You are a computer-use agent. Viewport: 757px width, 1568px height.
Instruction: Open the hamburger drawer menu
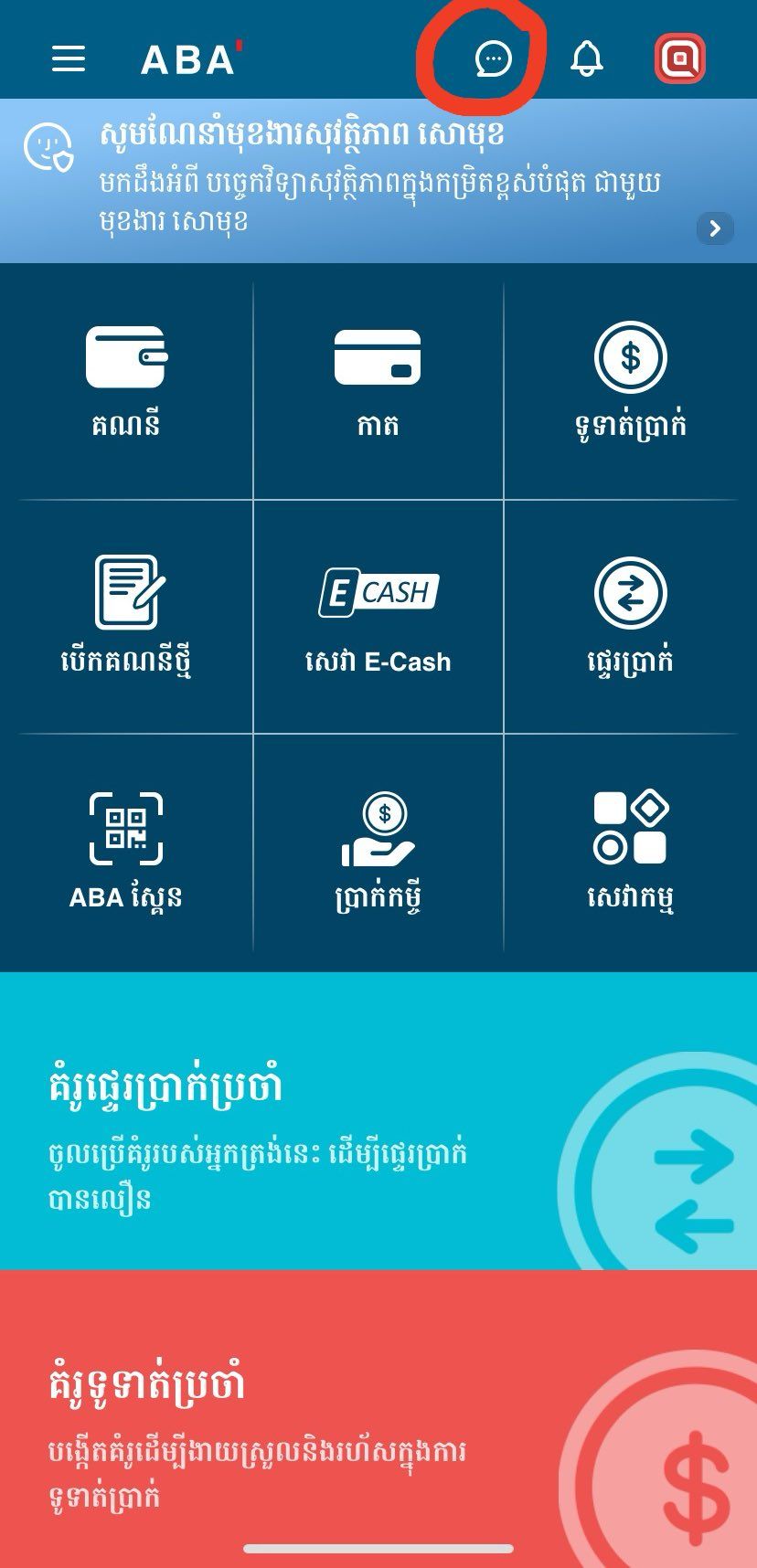(69, 59)
